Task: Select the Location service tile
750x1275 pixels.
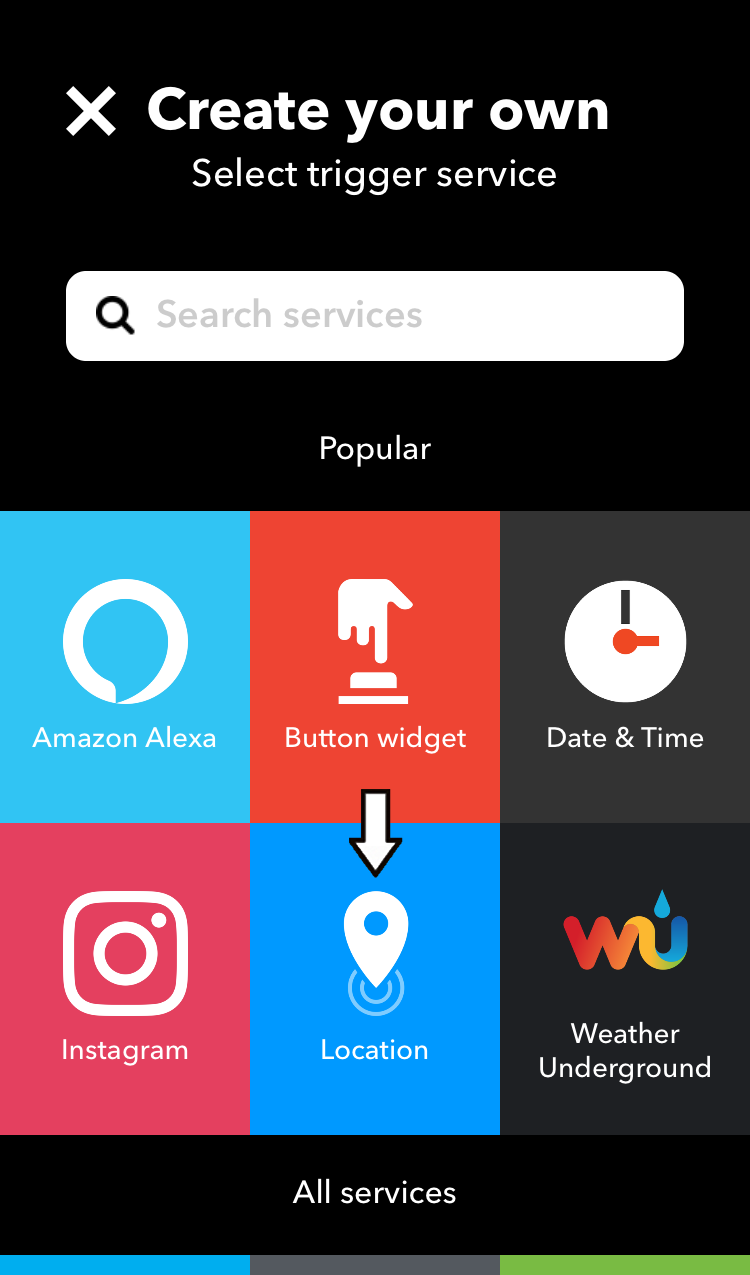Action: coord(375,979)
